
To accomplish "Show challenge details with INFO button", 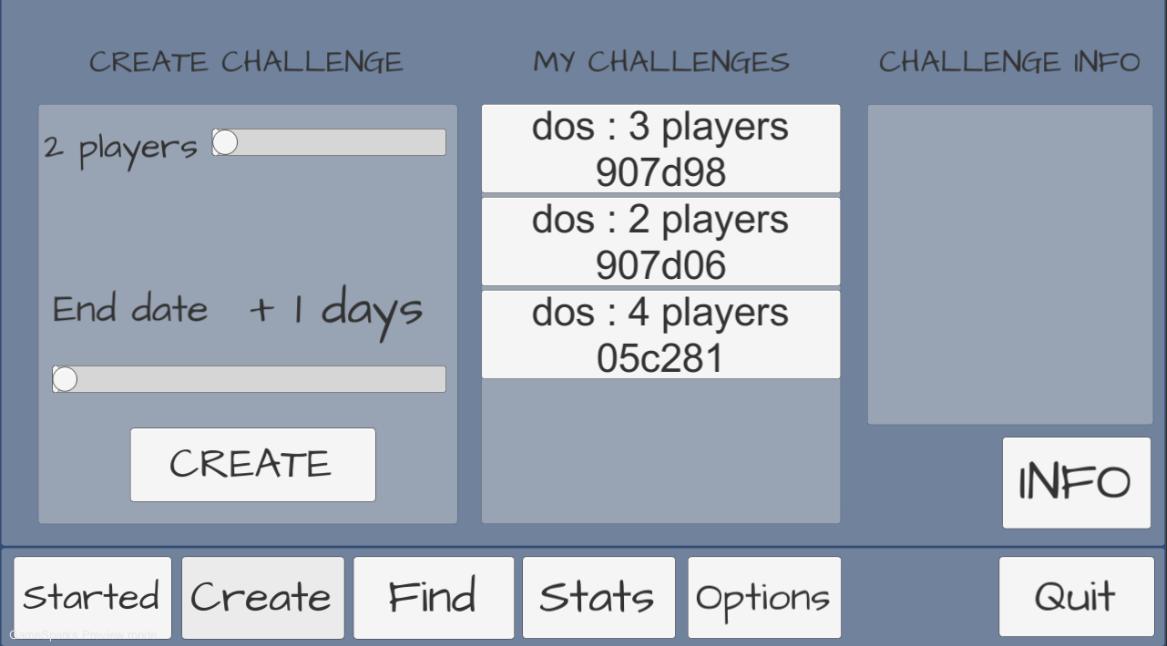I will 1076,483.
